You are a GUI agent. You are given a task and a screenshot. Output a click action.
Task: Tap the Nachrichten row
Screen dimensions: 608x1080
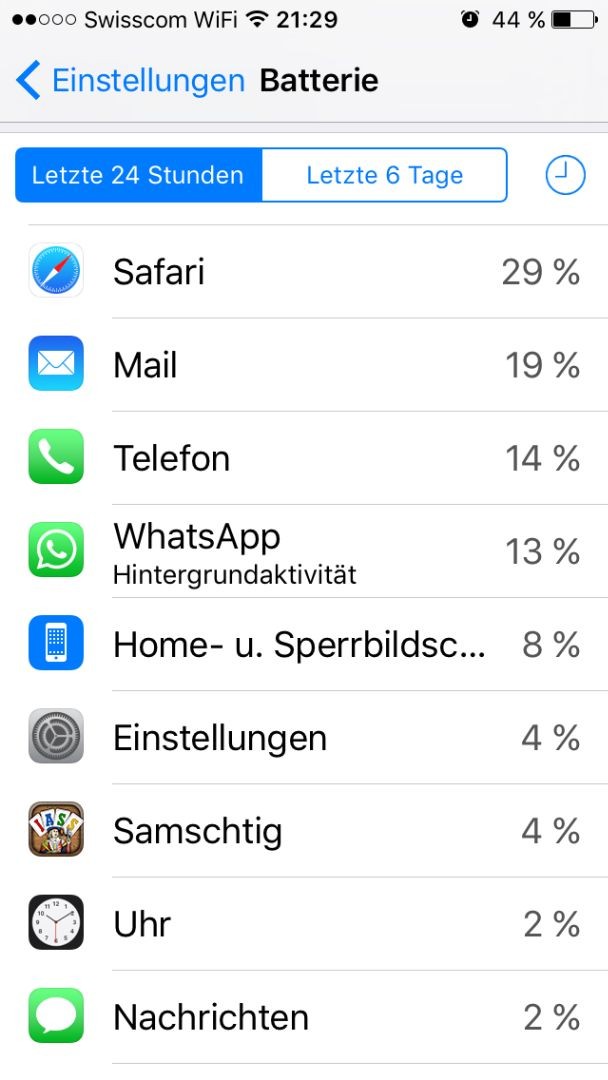pyautogui.click(x=304, y=1016)
